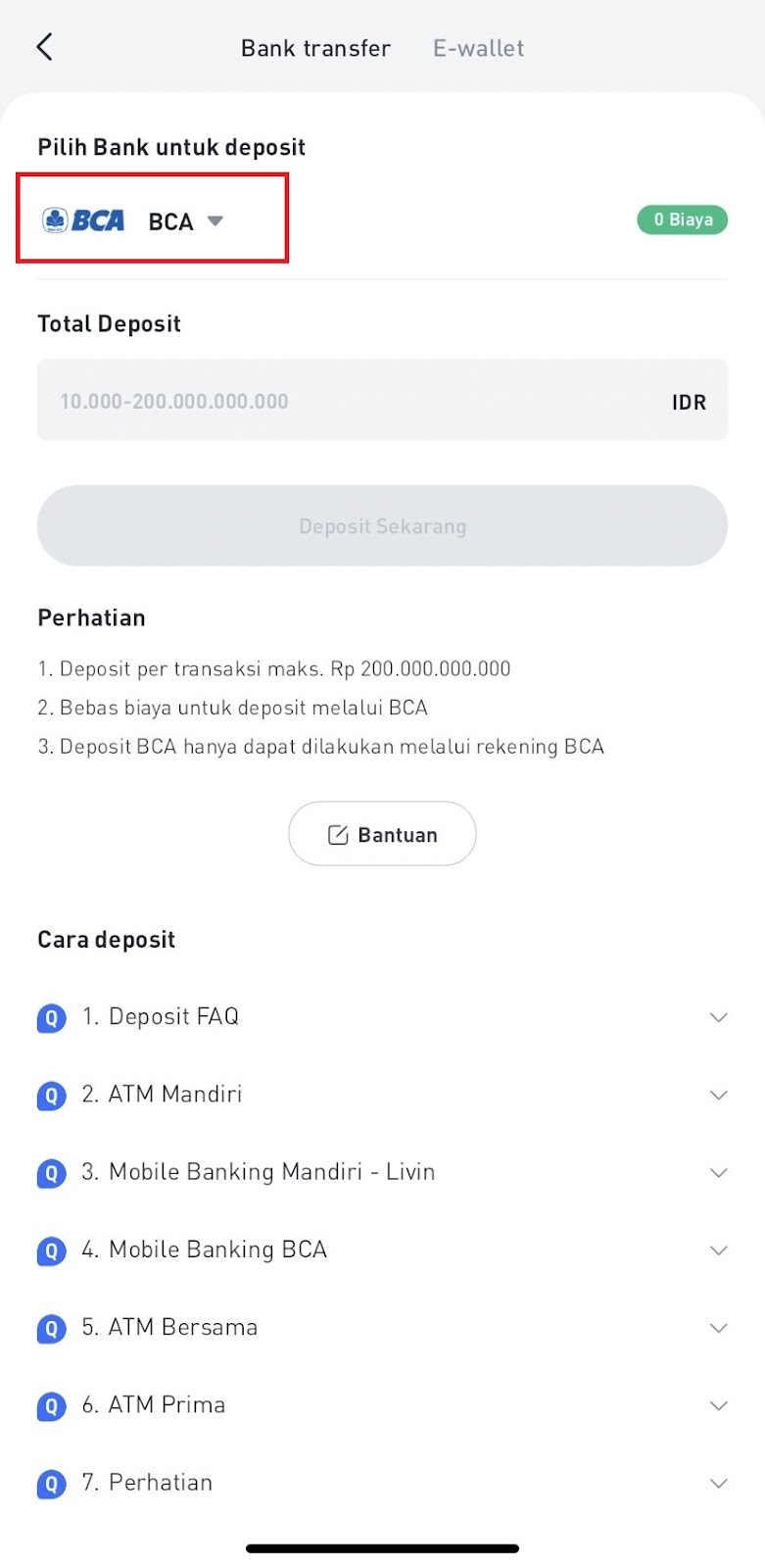765x1568 pixels.
Task: Go back using the top-left arrow
Action: 44,47
